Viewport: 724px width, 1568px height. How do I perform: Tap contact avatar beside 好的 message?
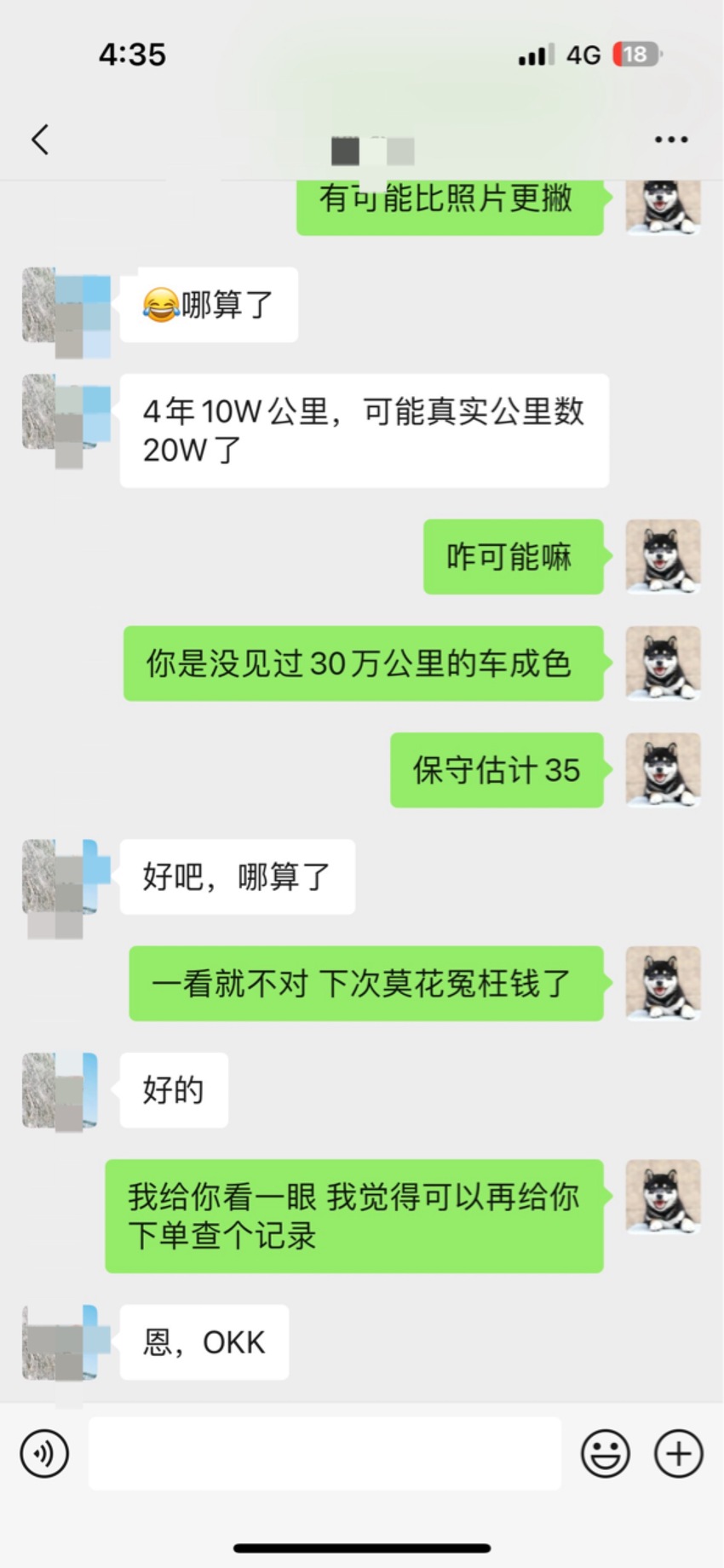(x=60, y=1090)
